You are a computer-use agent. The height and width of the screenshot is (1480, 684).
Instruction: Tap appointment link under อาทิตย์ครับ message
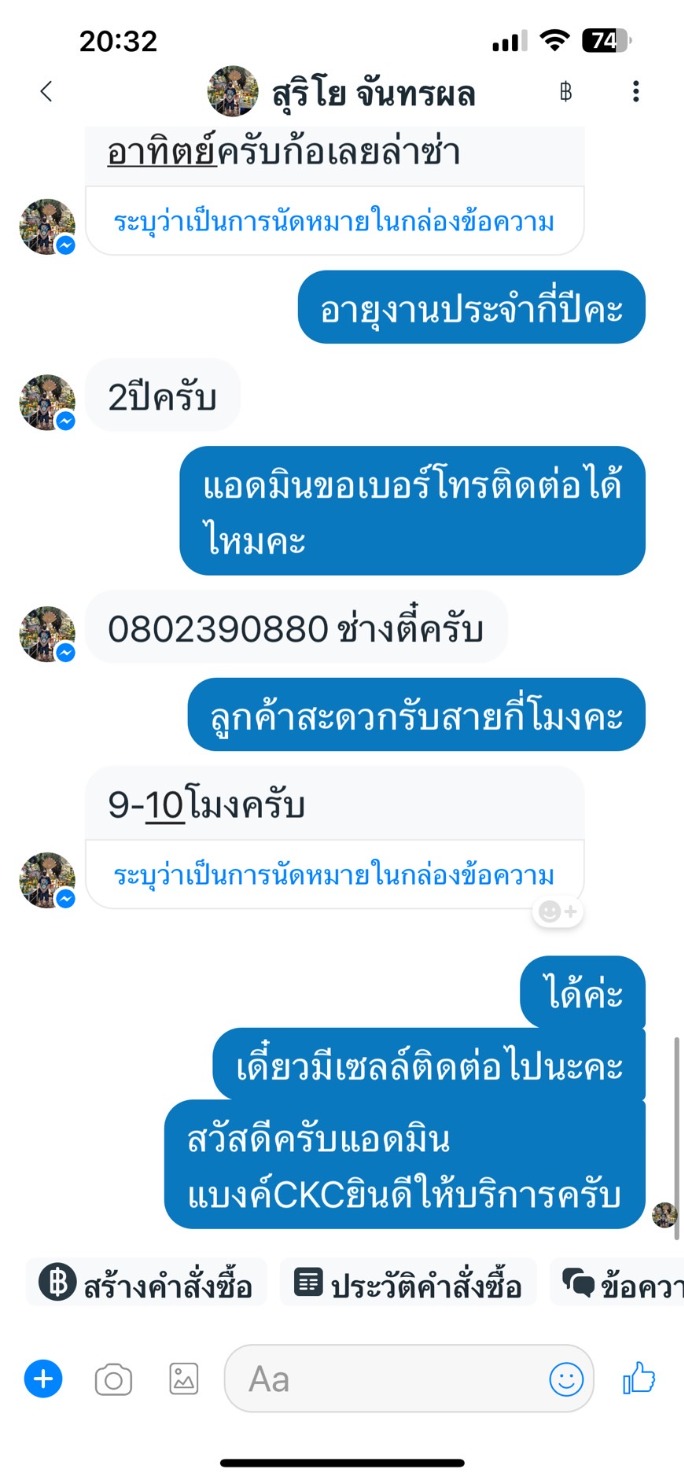point(334,221)
